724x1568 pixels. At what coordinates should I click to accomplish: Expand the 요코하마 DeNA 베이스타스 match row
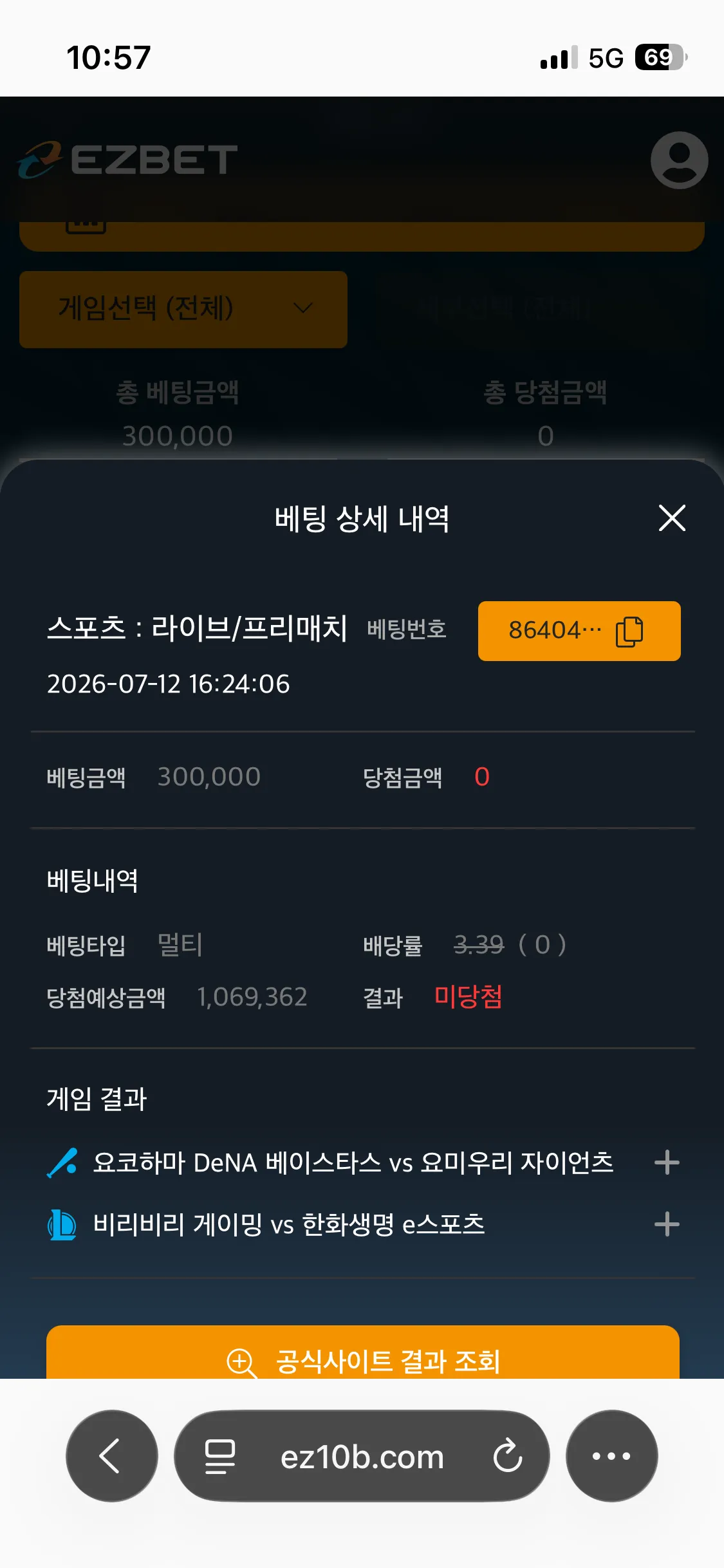pyautogui.click(x=667, y=1162)
